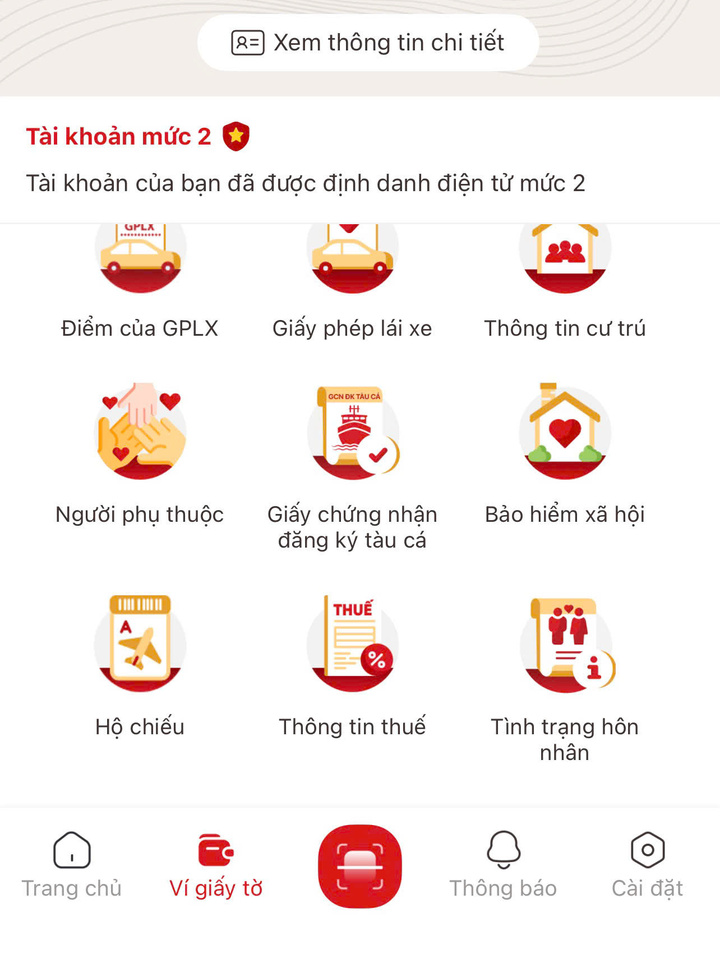Open the Hộ chiếu passport icon
The image size is (720, 959).
[x=140, y=643]
